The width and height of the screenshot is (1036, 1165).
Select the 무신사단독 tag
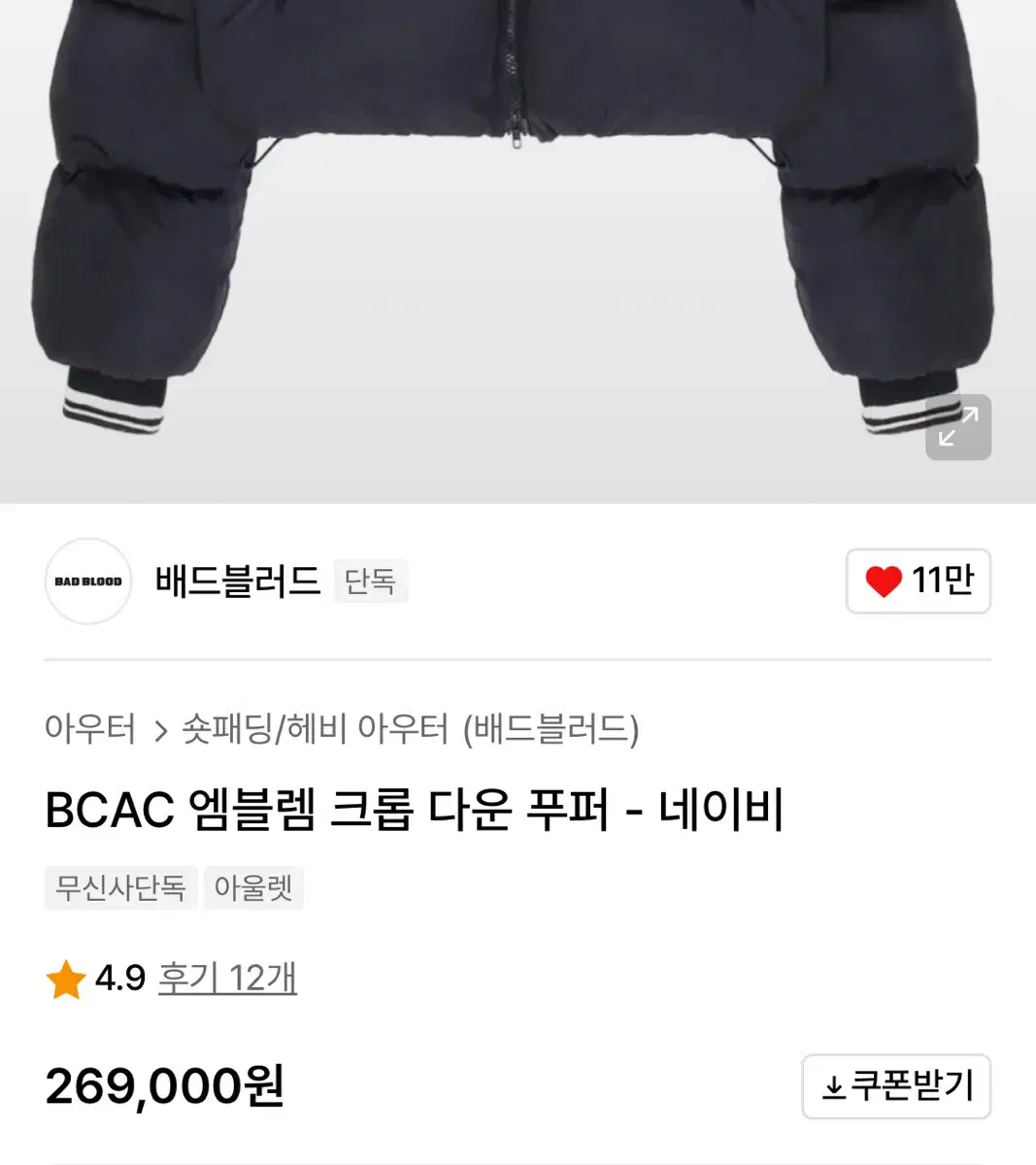(x=120, y=887)
